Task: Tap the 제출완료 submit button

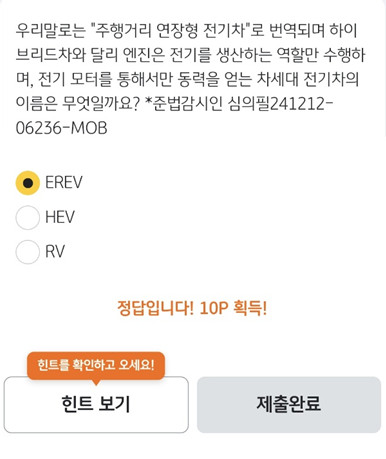Action: [289, 404]
